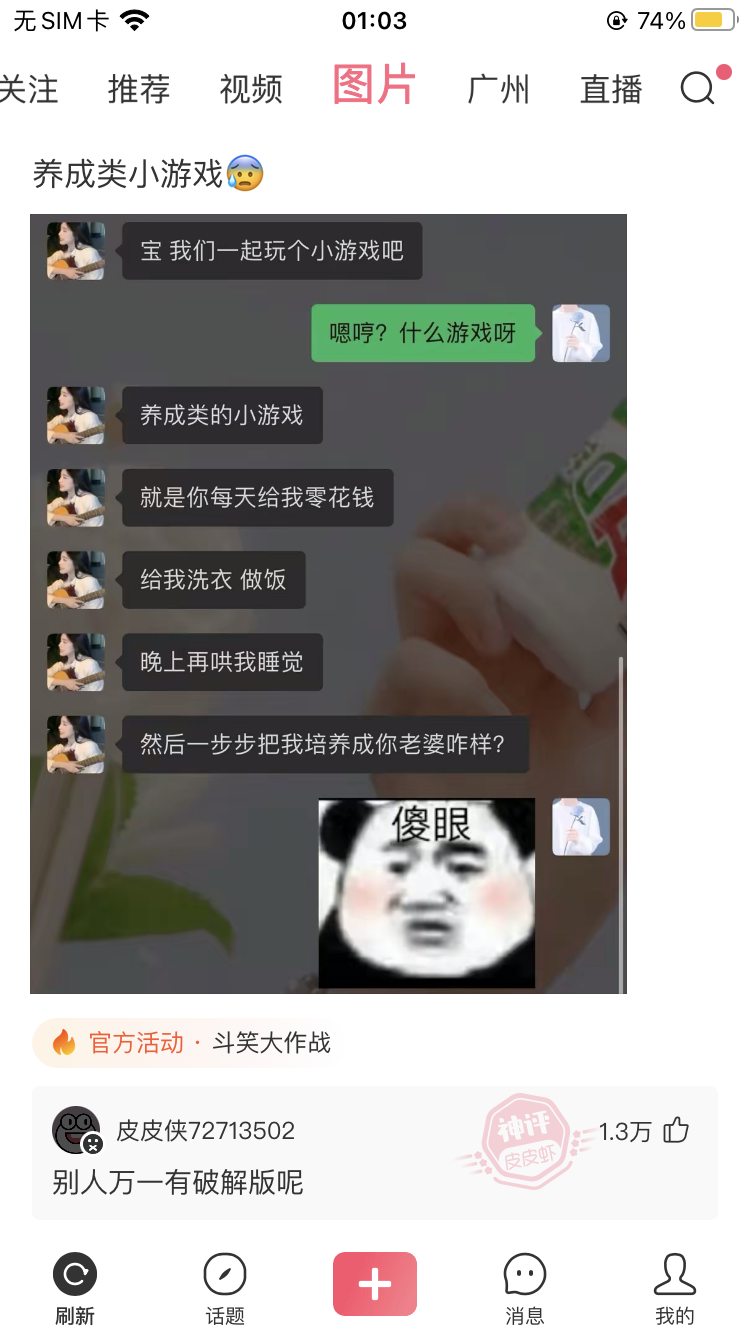Screen dimensions: 750x1334
Task: Select the 图片 tab
Action: (x=374, y=87)
